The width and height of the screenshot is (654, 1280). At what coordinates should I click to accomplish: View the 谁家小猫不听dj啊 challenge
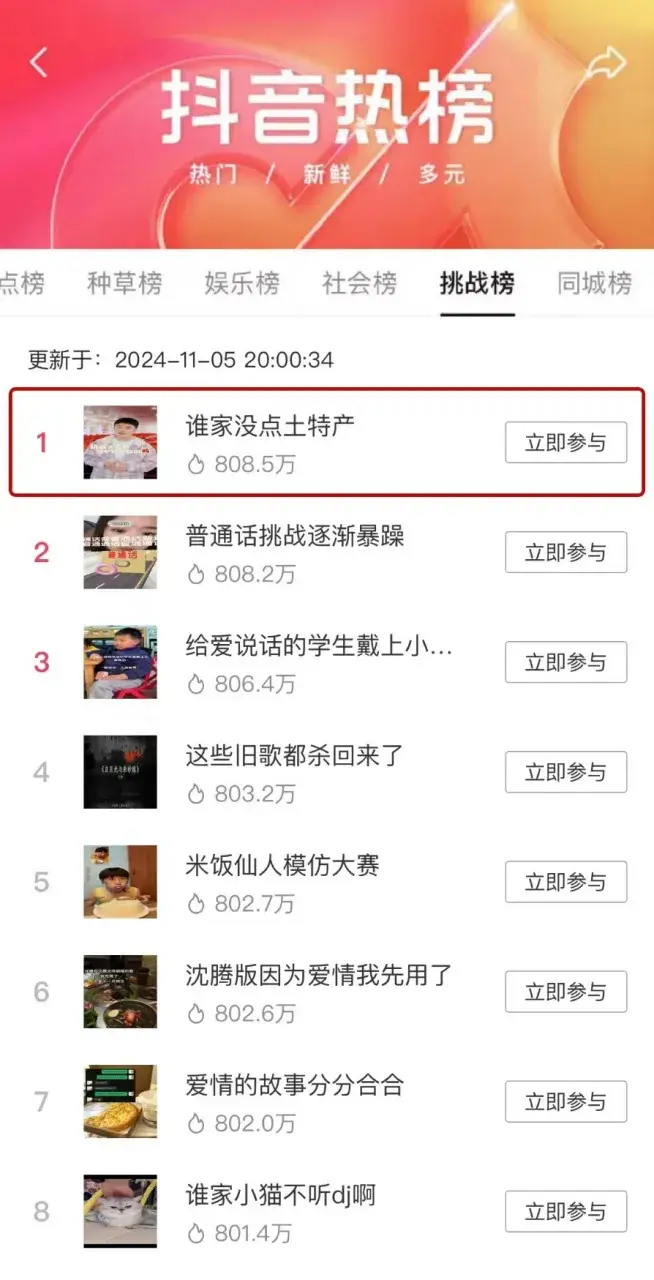click(x=280, y=1195)
